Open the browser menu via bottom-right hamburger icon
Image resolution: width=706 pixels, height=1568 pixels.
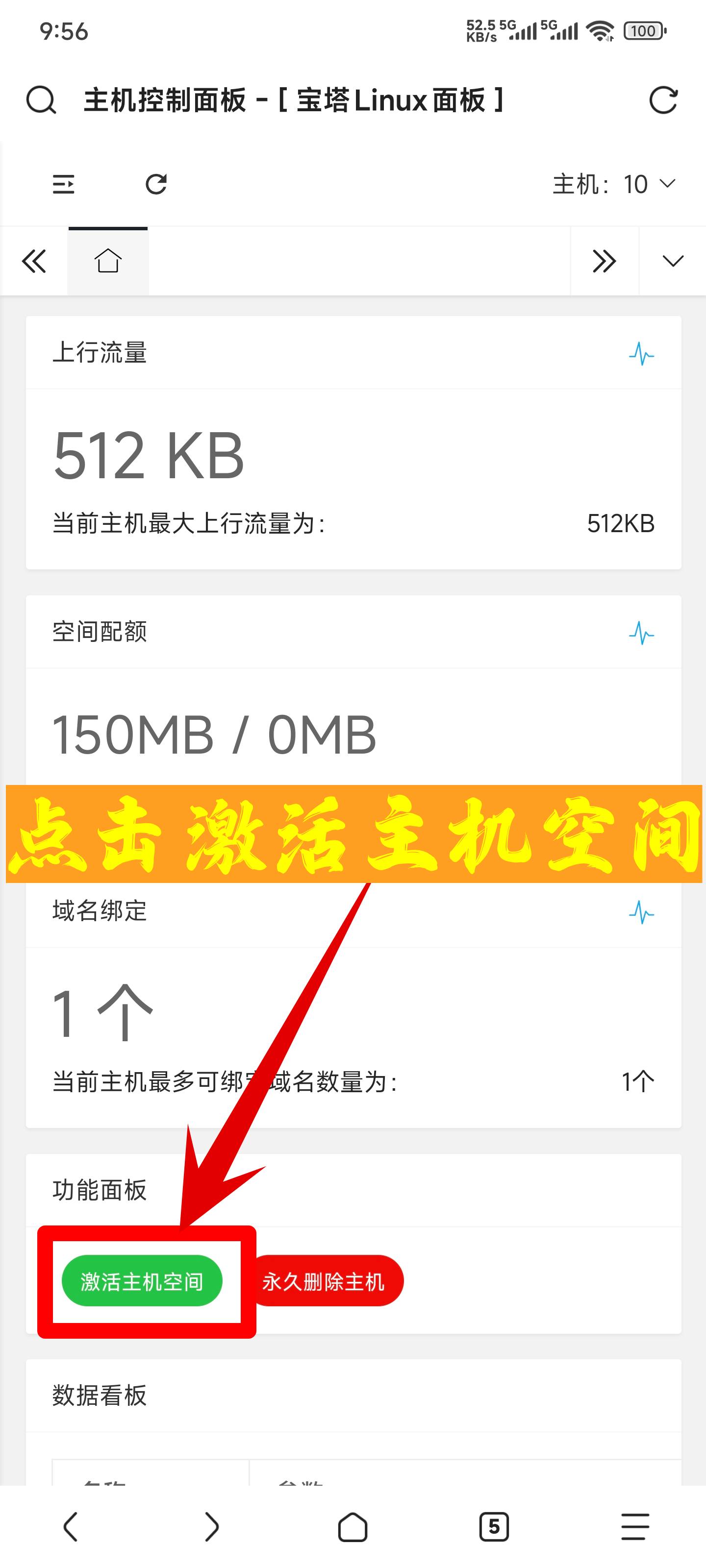point(635,1527)
